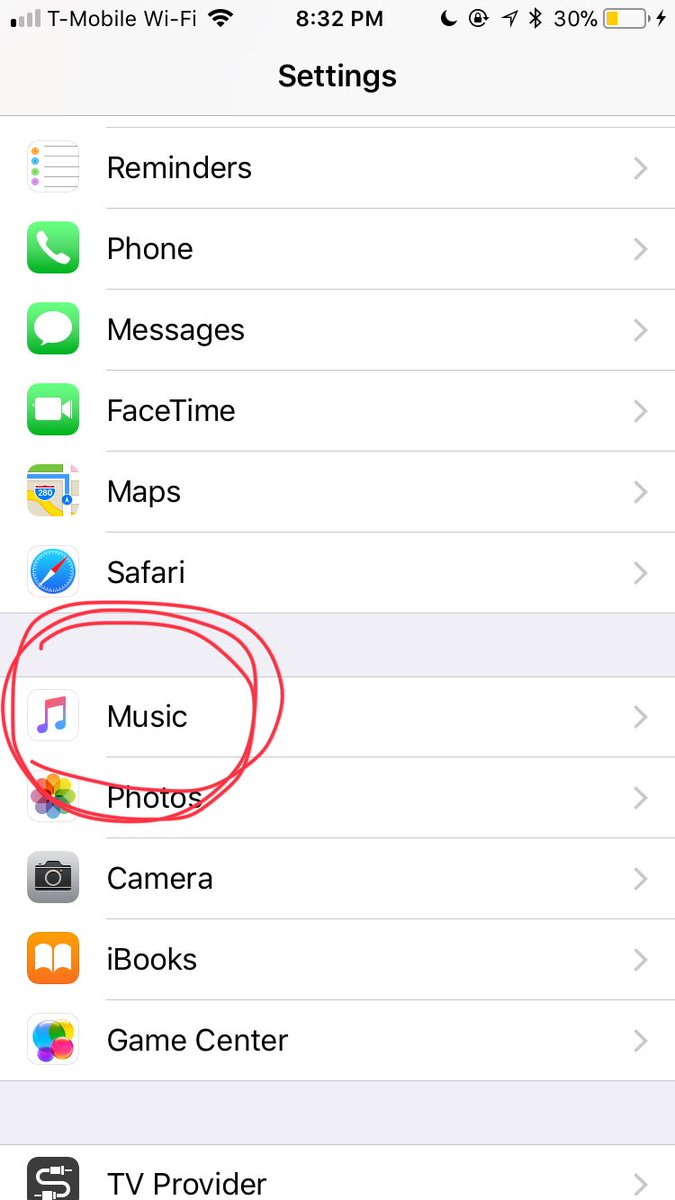Open the Phone settings row
This screenshot has width=675, height=1200.
tap(337, 249)
